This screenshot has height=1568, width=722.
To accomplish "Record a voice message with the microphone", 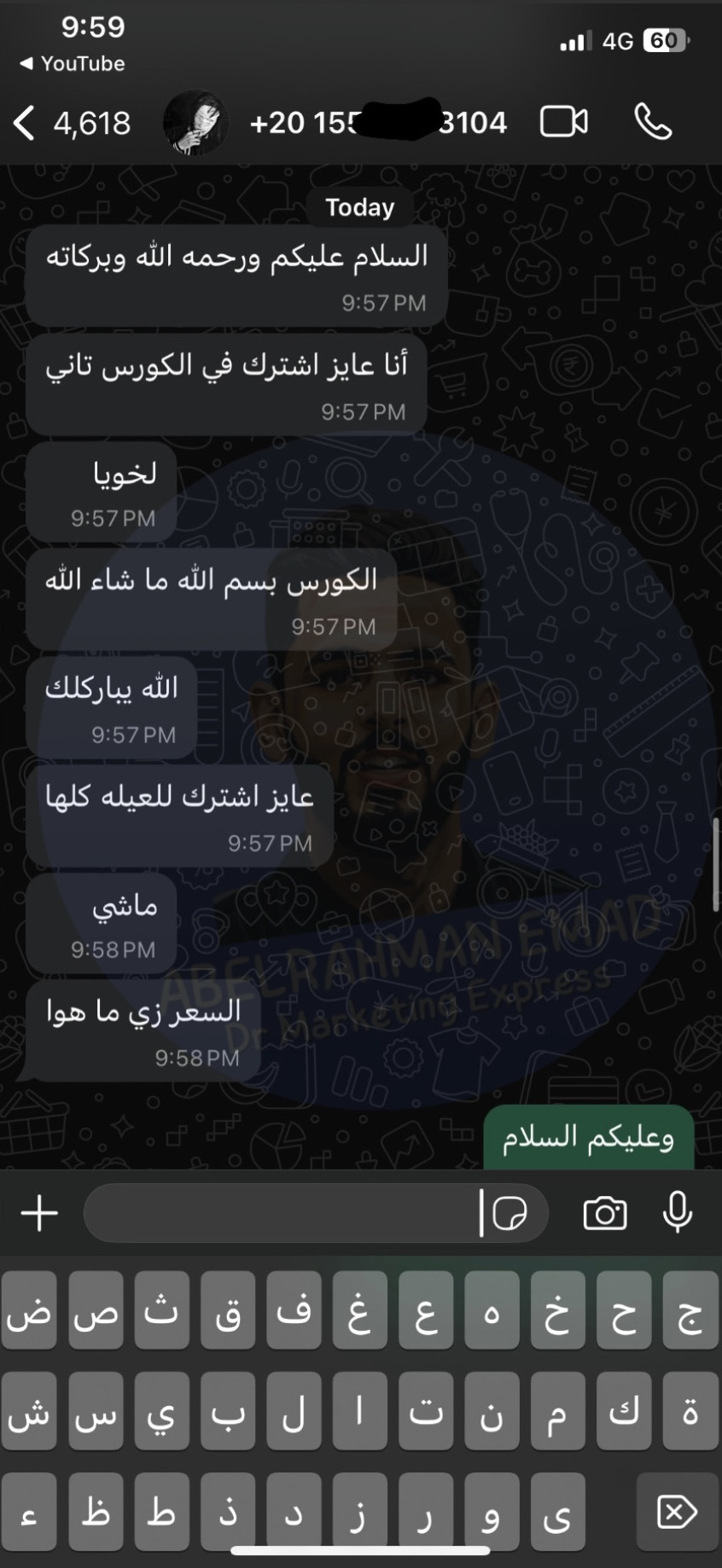I will coord(678,1213).
